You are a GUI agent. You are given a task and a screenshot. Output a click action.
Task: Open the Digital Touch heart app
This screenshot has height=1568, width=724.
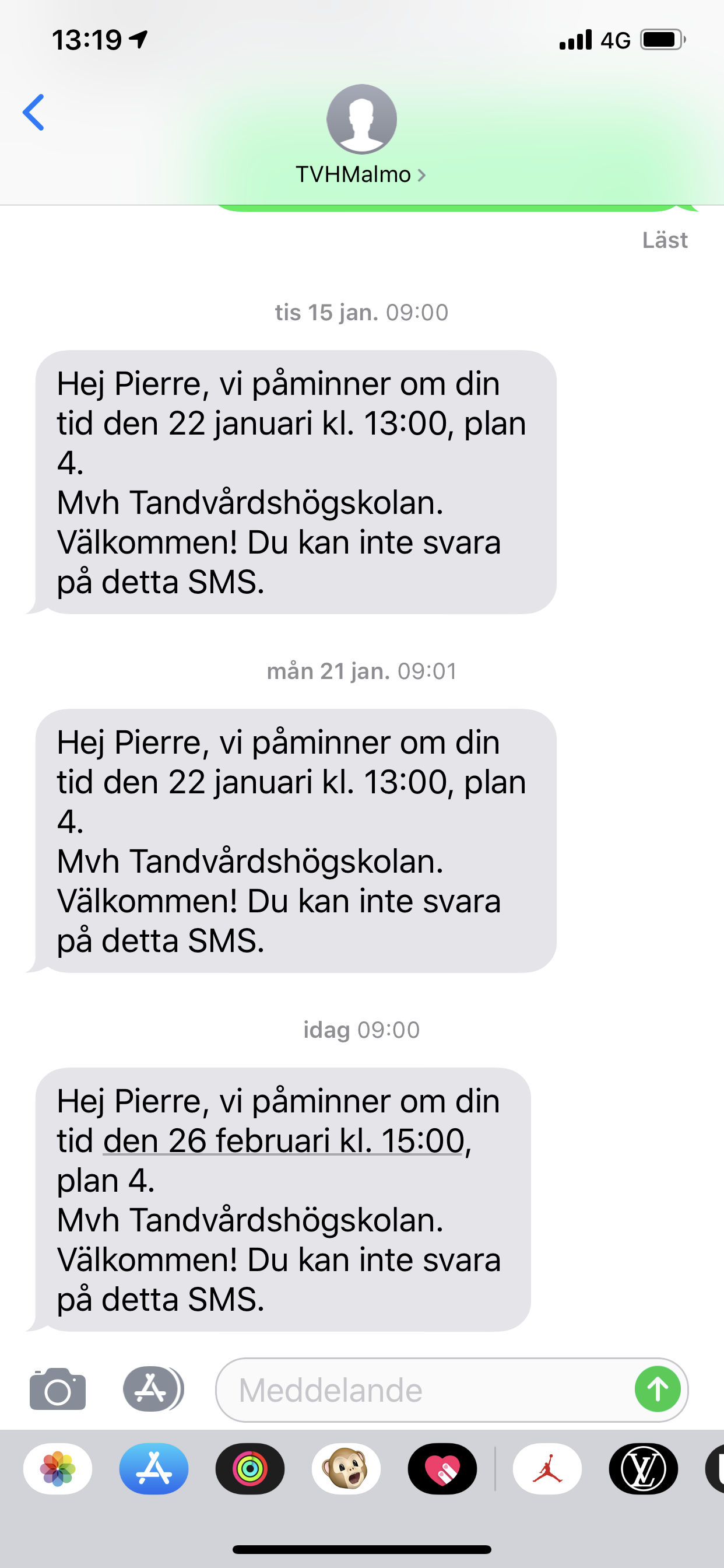coord(442,1469)
